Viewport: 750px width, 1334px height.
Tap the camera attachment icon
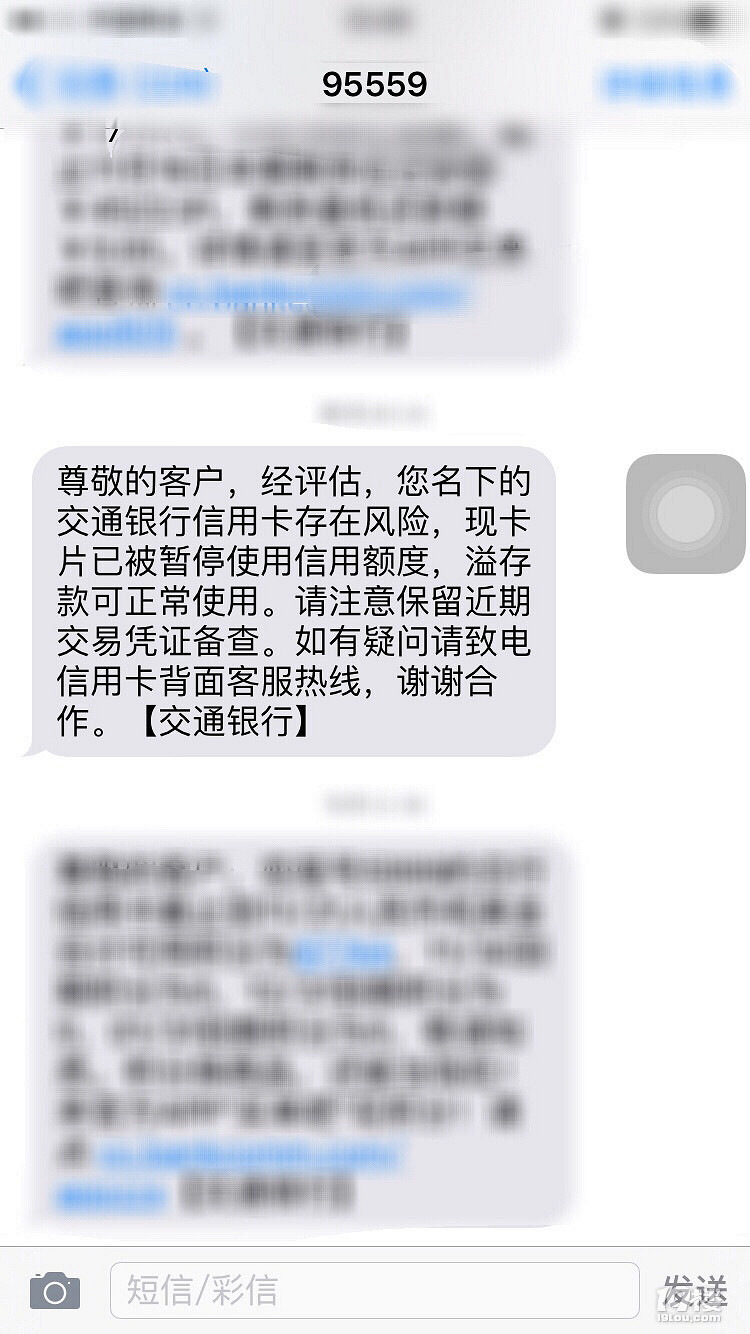pyautogui.click(x=52, y=1290)
